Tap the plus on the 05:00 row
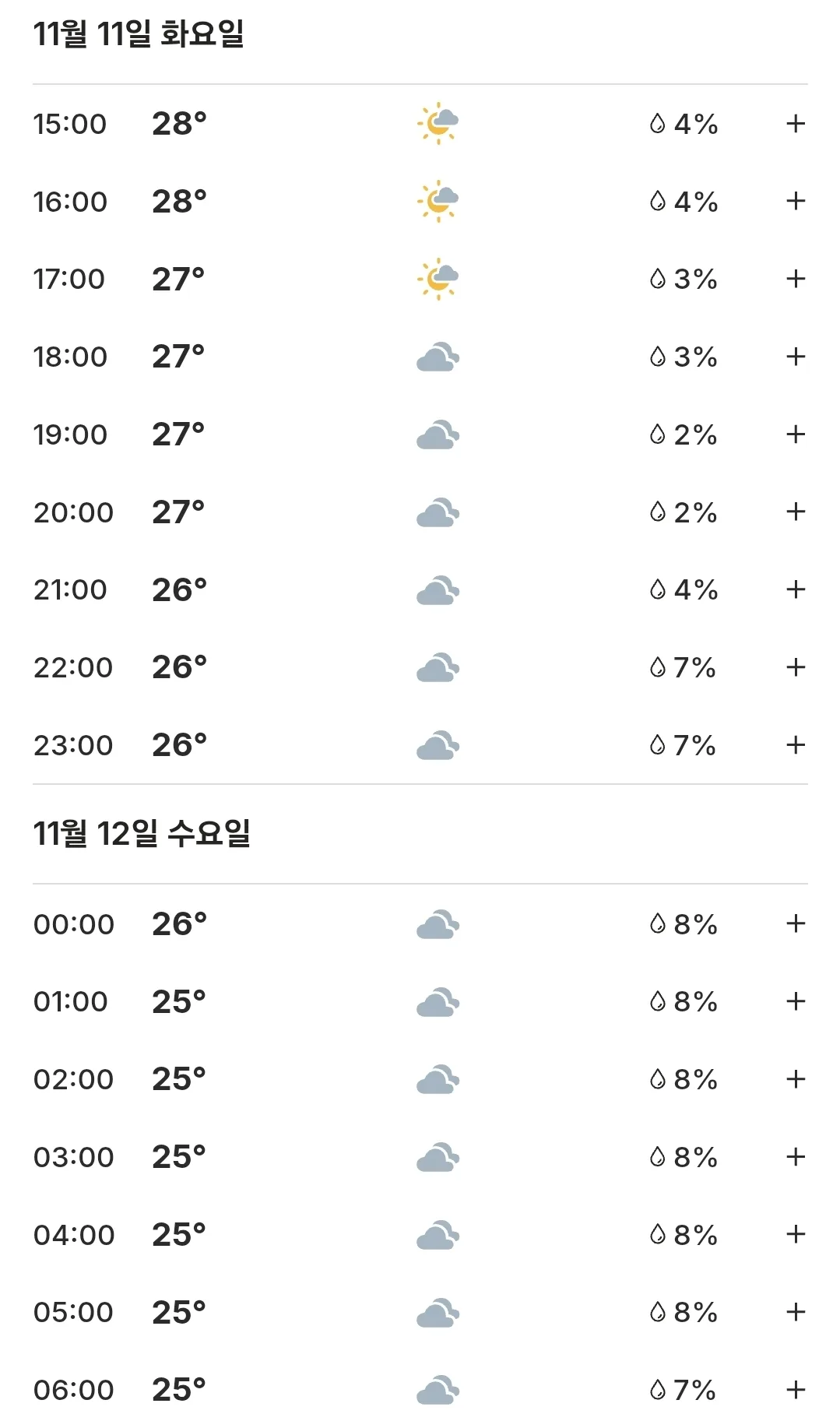The height and width of the screenshot is (1421, 840). (x=795, y=1312)
